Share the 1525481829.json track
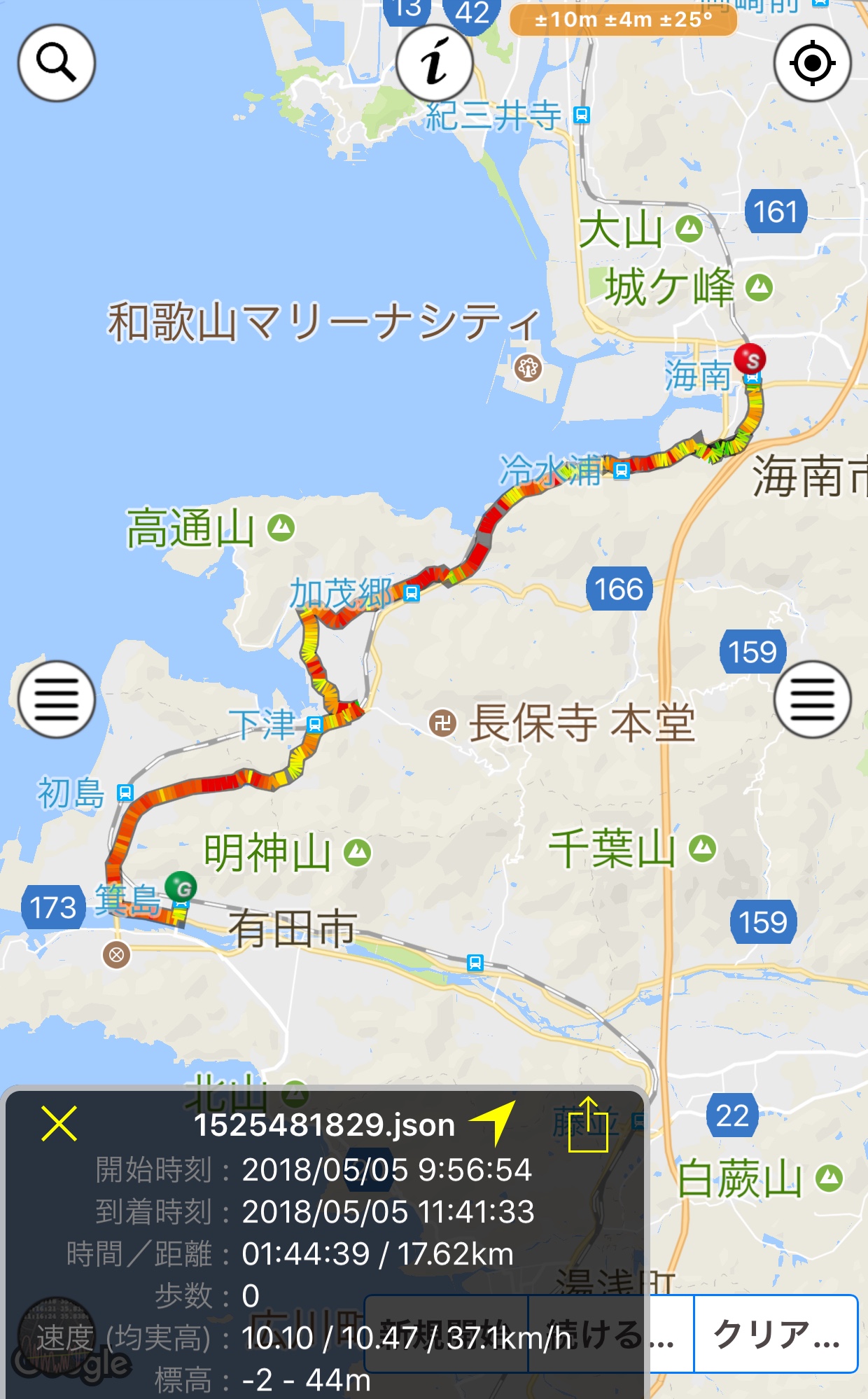 588,1125
